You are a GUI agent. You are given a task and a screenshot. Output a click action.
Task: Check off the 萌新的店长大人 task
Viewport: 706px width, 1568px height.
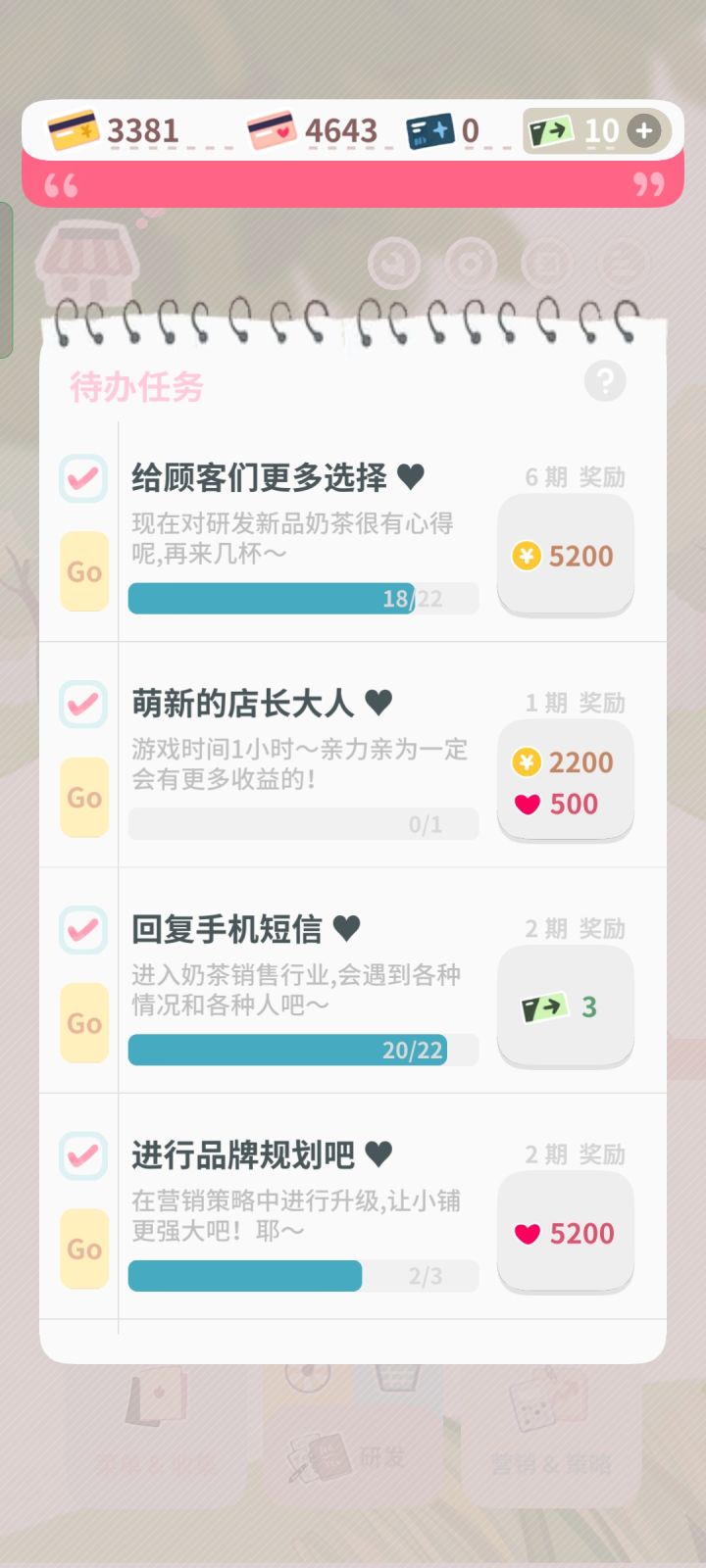pos(83,704)
